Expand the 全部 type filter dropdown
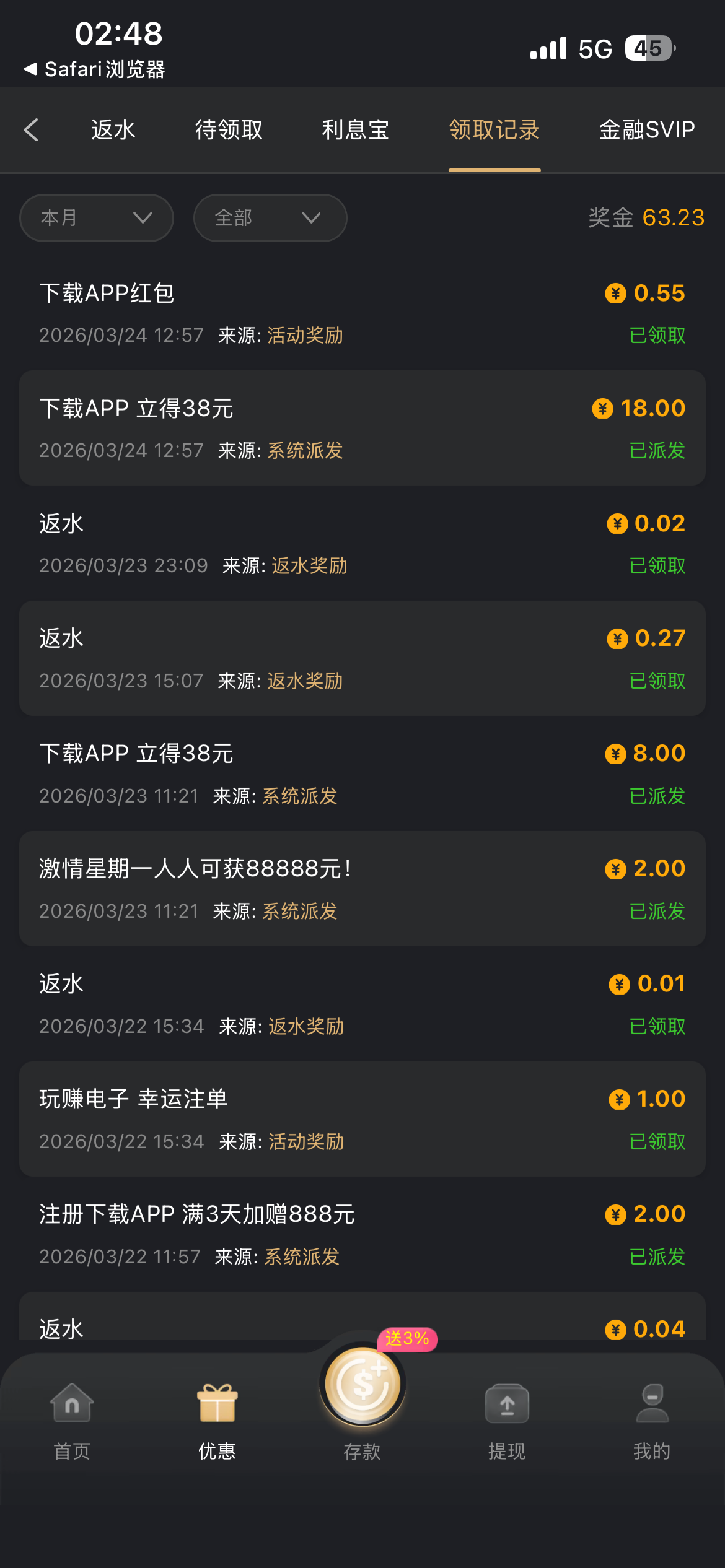The width and height of the screenshot is (725, 1568). [270, 217]
